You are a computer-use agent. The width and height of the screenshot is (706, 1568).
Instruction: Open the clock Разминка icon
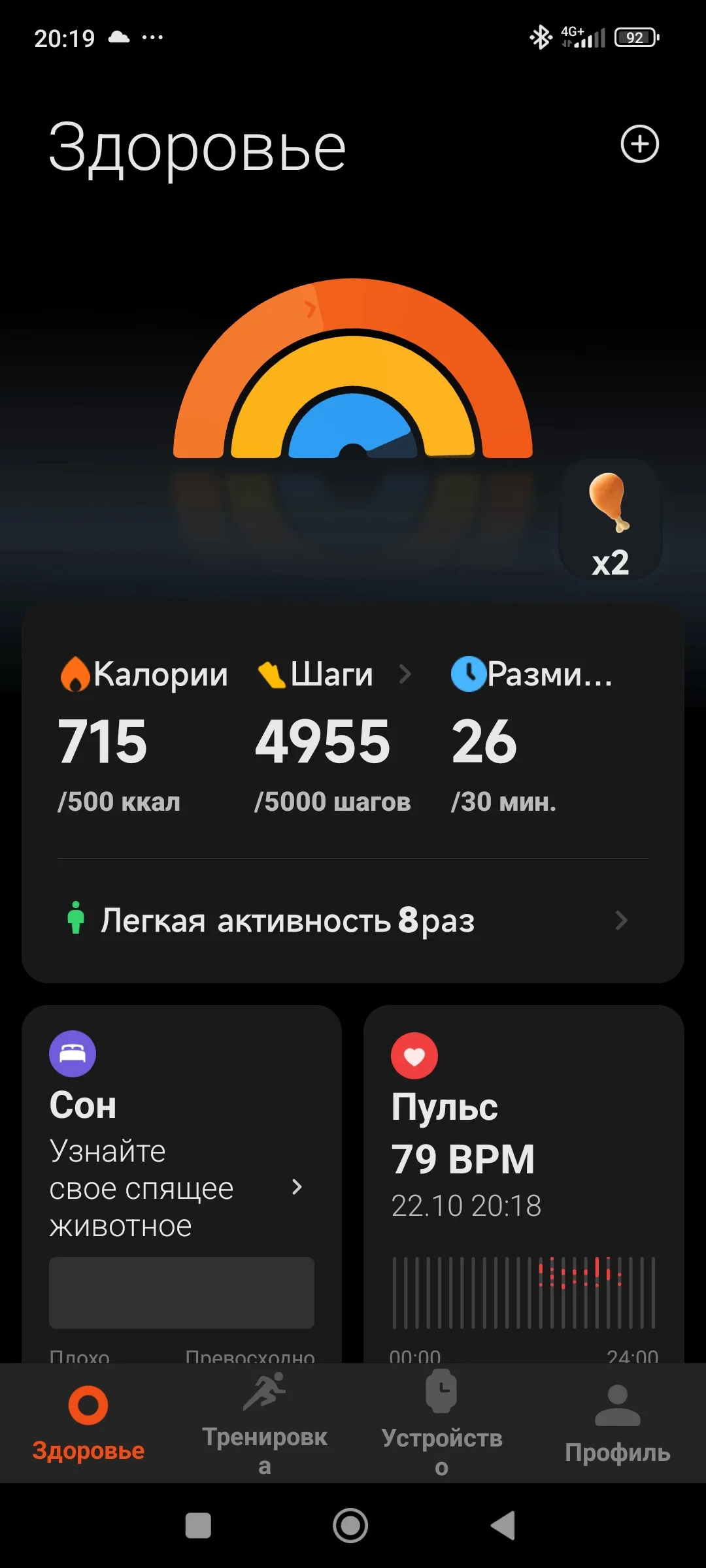[x=468, y=674]
